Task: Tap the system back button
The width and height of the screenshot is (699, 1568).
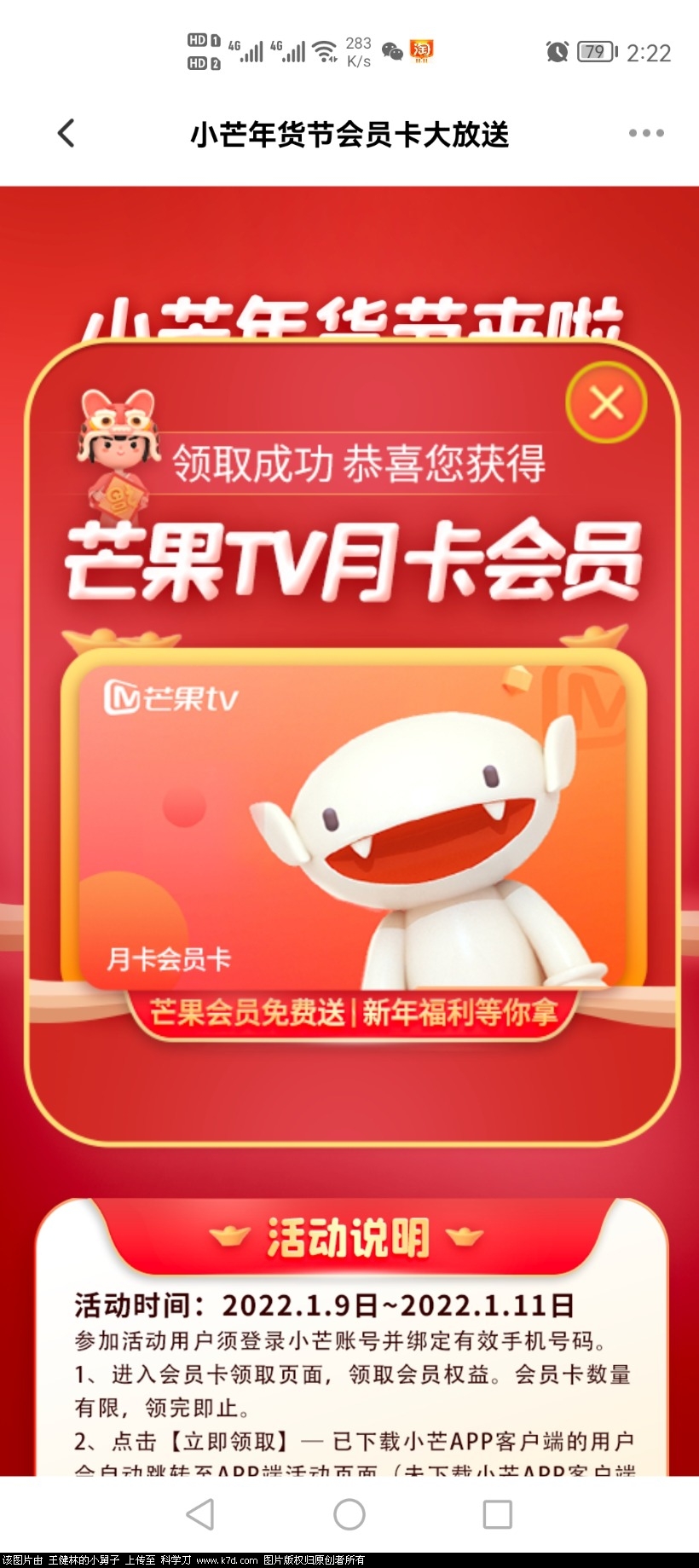Action: click(x=200, y=1514)
